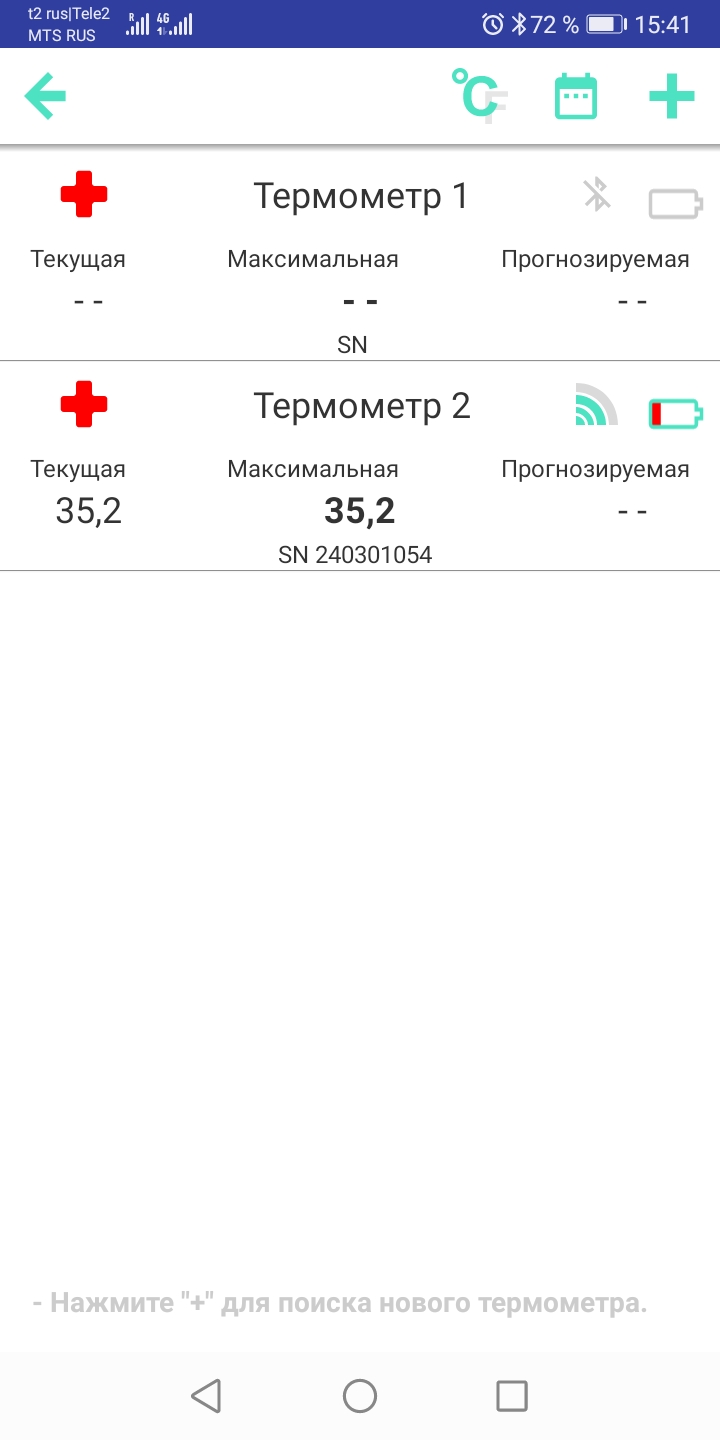Tap the red cross icon for Термометр 2
720x1440 pixels.
[x=84, y=405]
